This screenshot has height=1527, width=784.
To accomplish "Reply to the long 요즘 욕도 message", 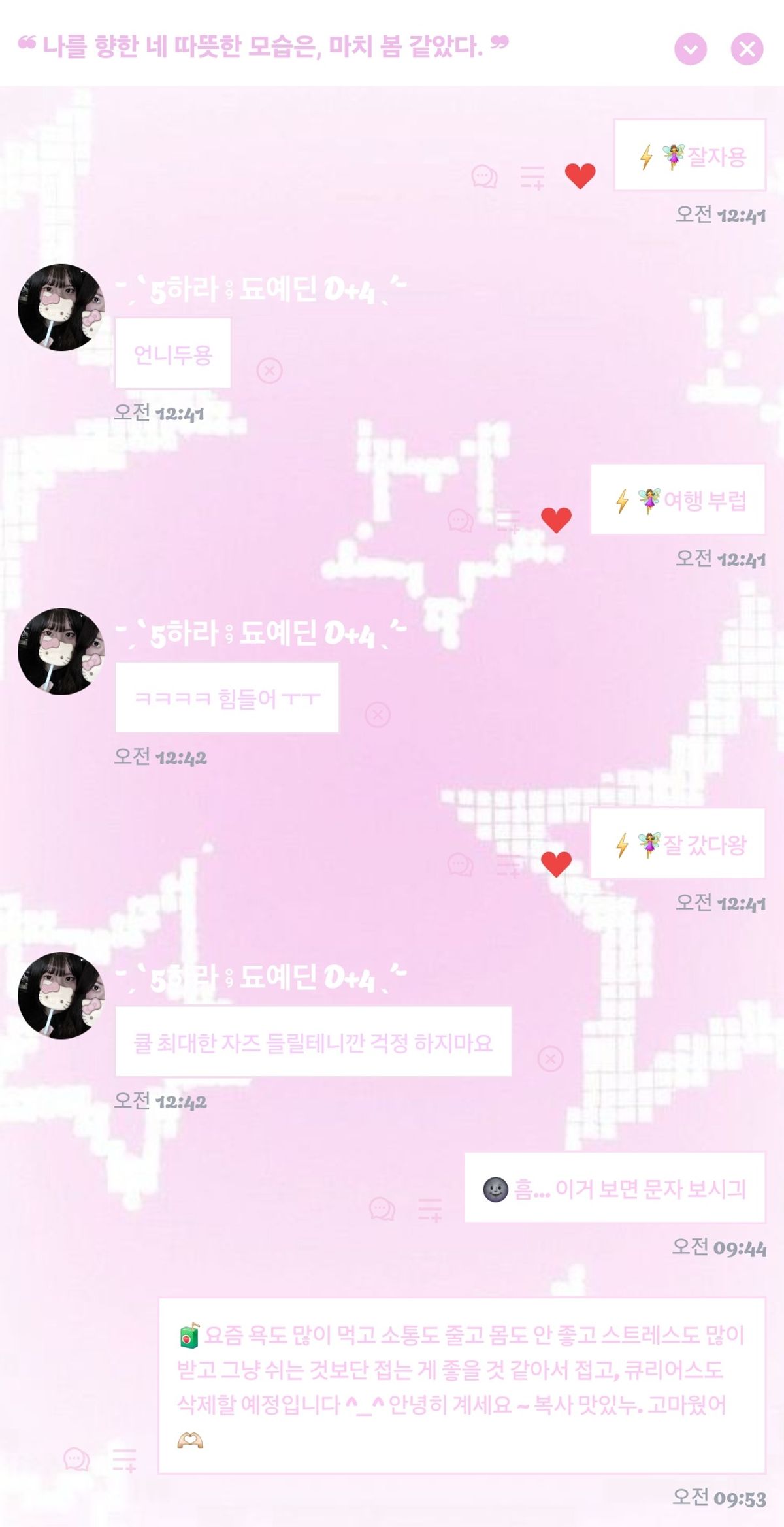I will [x=76, y=1458].
